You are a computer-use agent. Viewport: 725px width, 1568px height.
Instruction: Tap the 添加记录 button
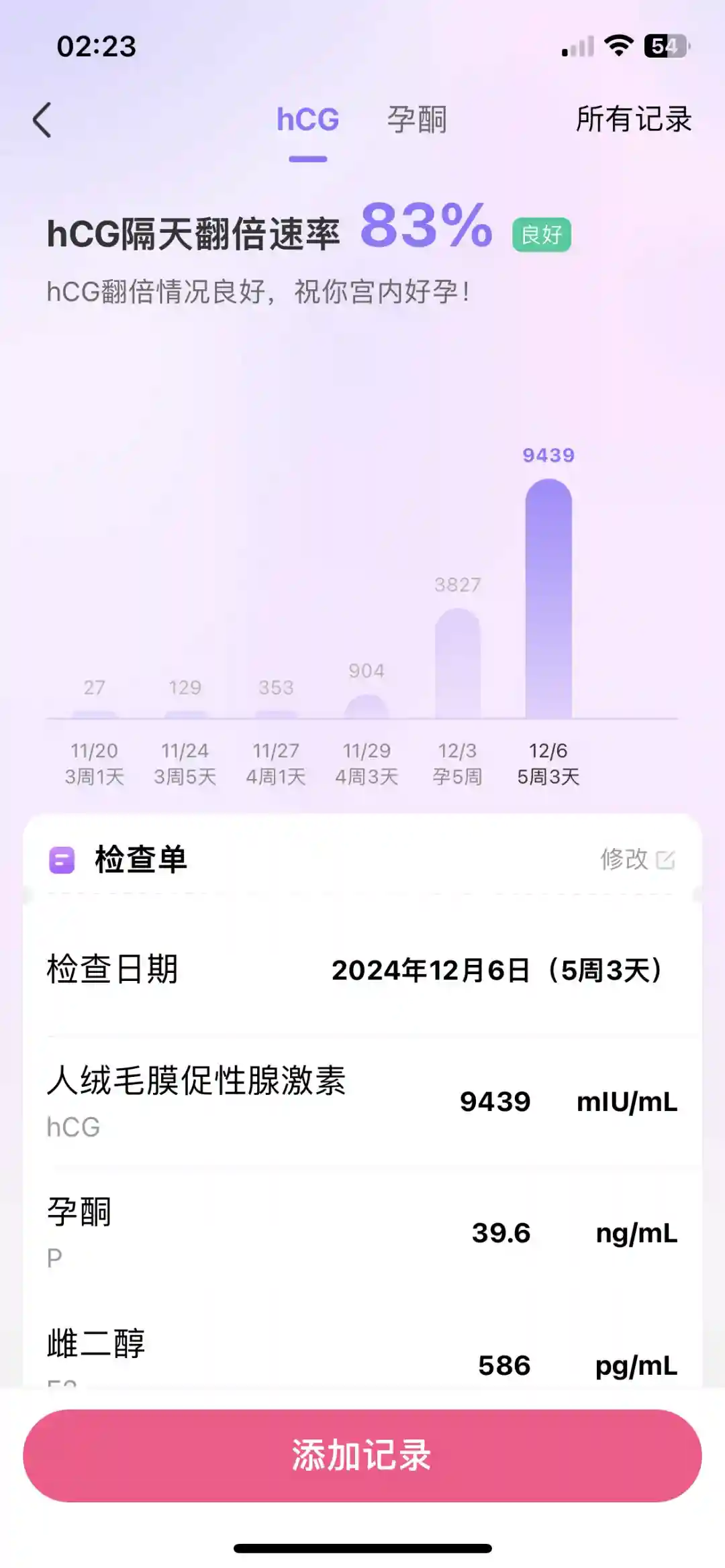coord(362,1455)
